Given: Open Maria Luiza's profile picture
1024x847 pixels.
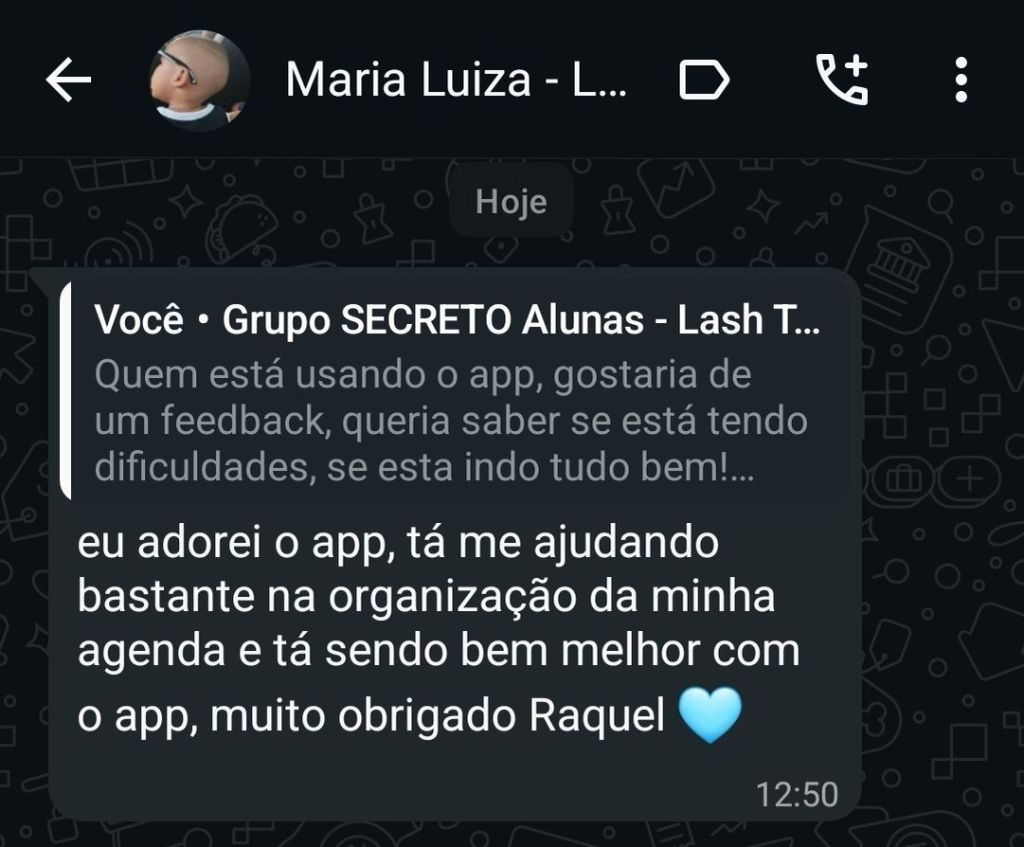Looking at the screenshot, I should [198, 81].
